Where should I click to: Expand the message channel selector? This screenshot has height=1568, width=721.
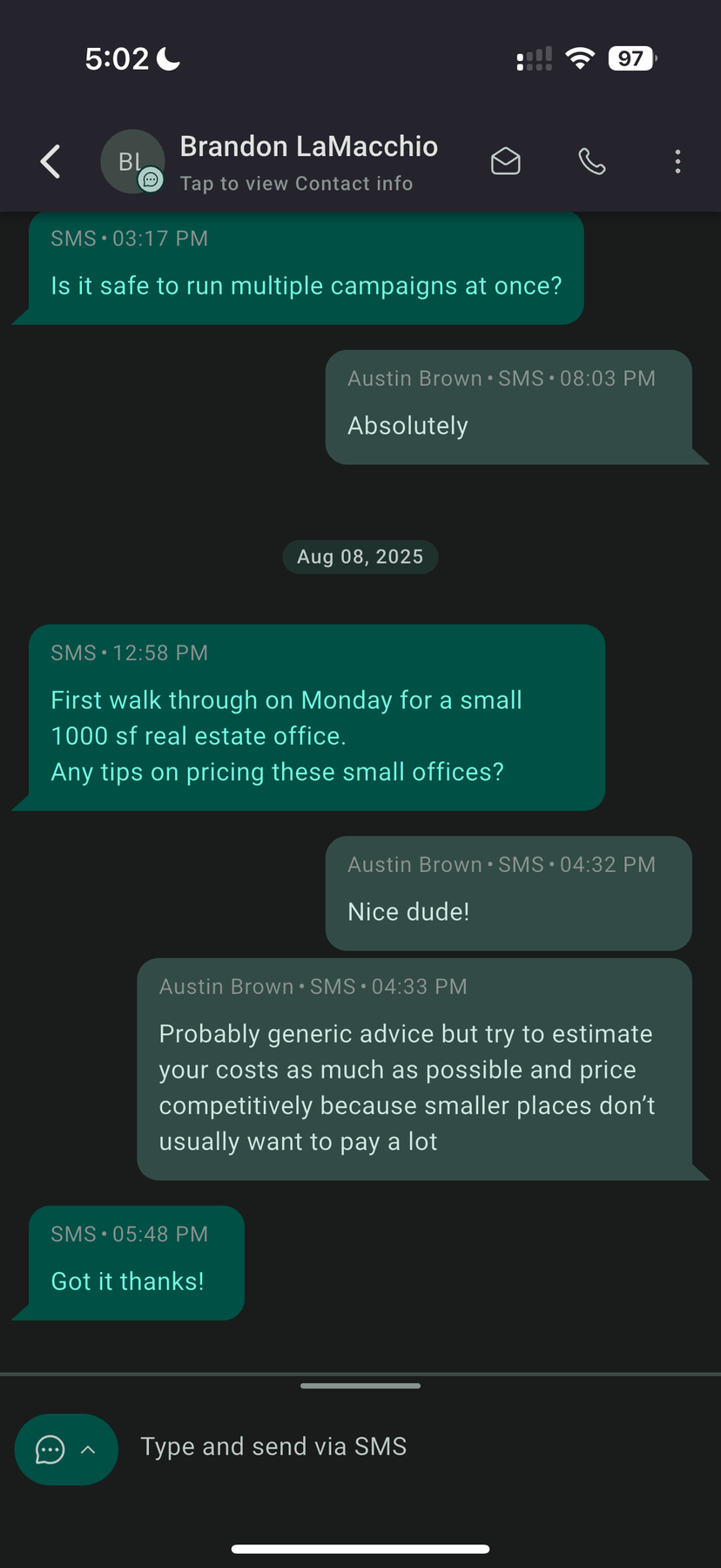[66, 1450]
